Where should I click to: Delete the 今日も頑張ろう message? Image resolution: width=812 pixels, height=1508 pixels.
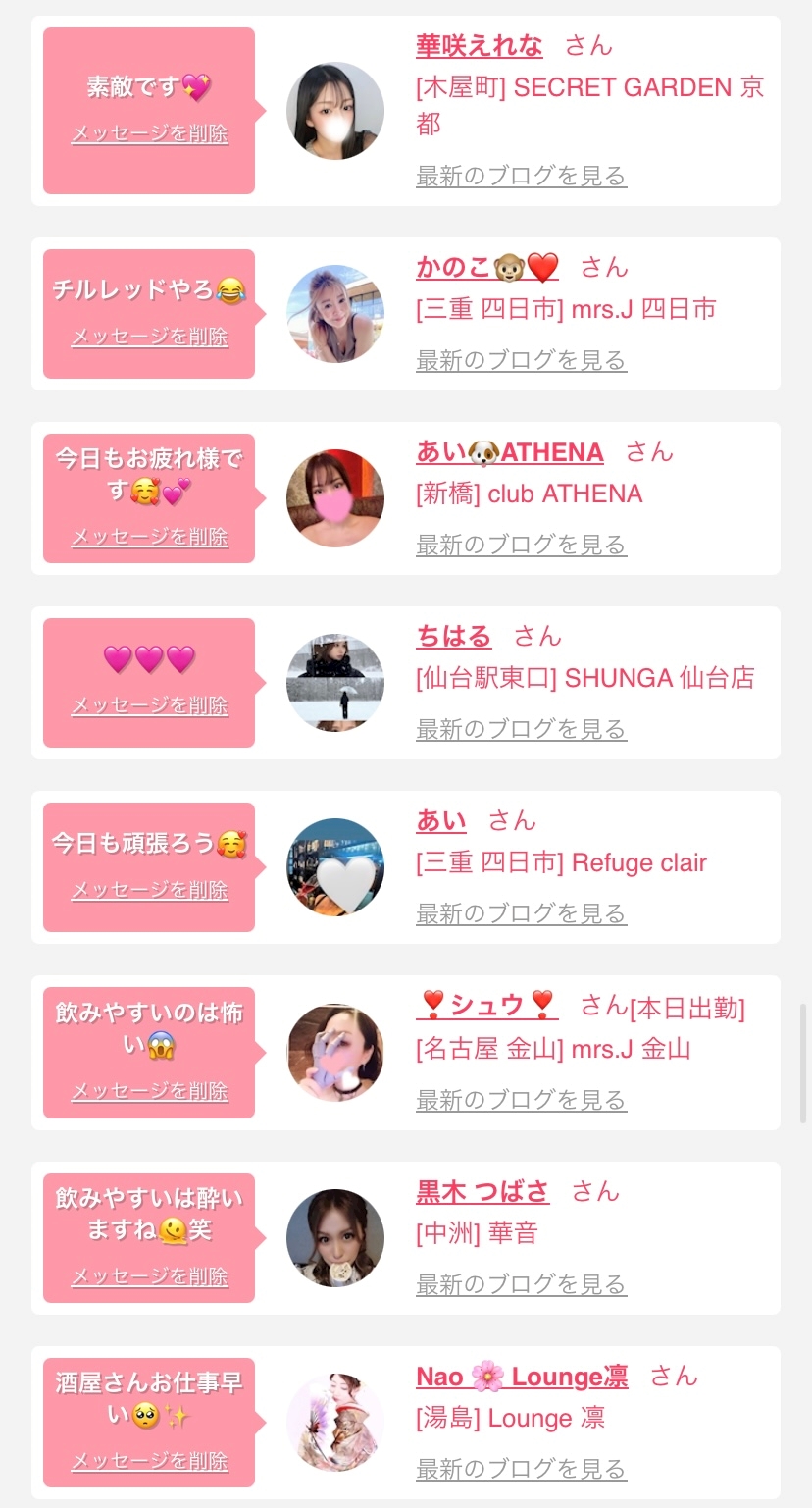pyautogui.click(x=149, y=890)
